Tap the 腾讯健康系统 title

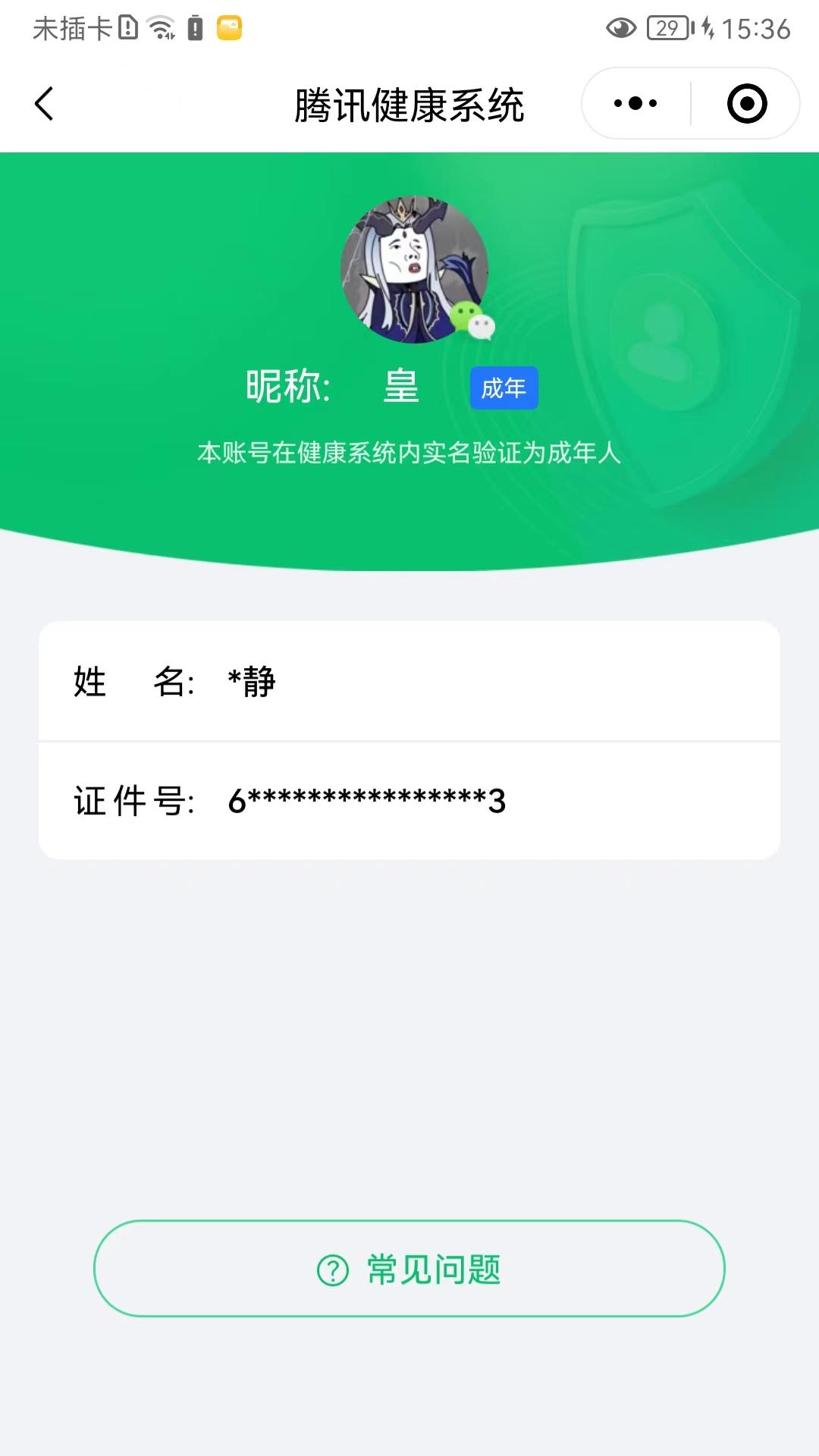click(x=409, y=104)
